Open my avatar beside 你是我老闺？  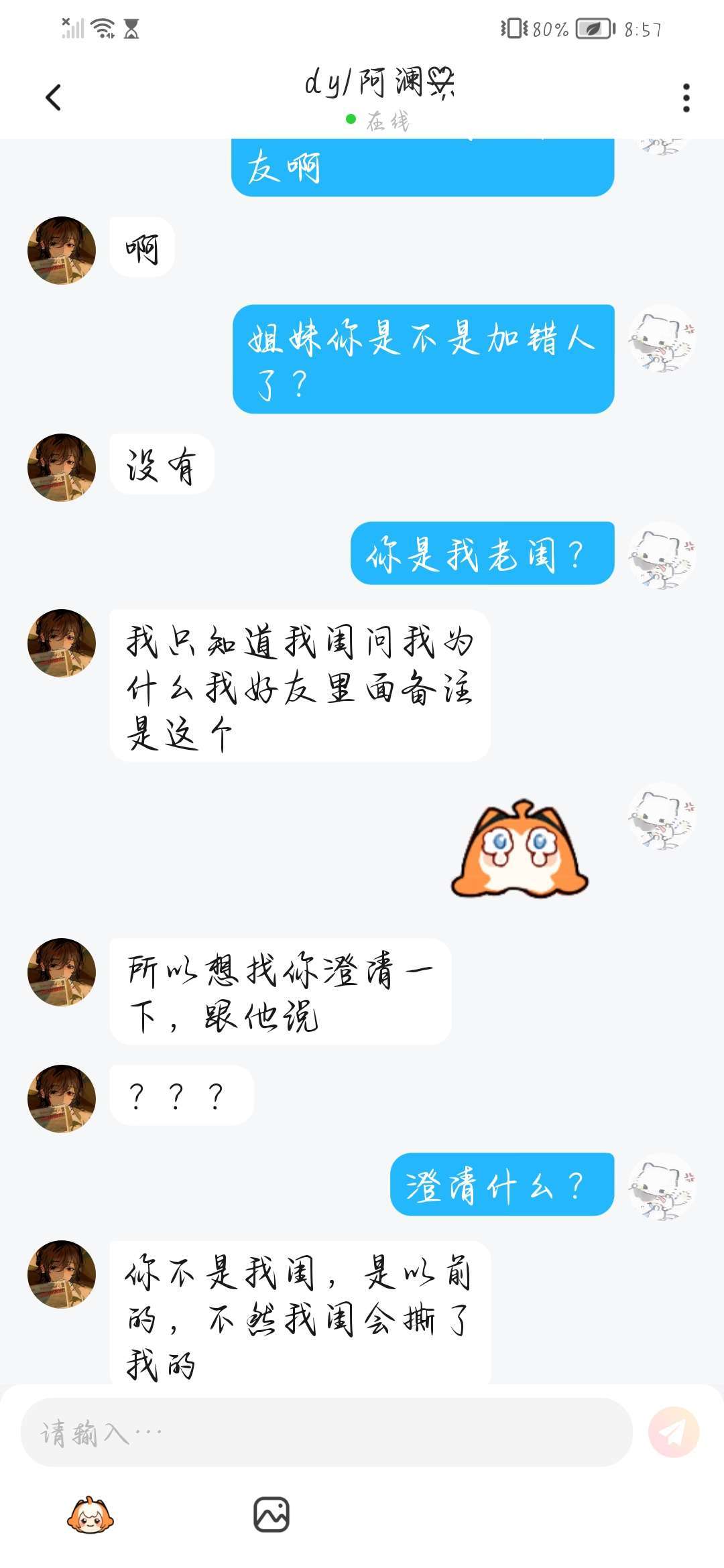[x=662, y=556]
